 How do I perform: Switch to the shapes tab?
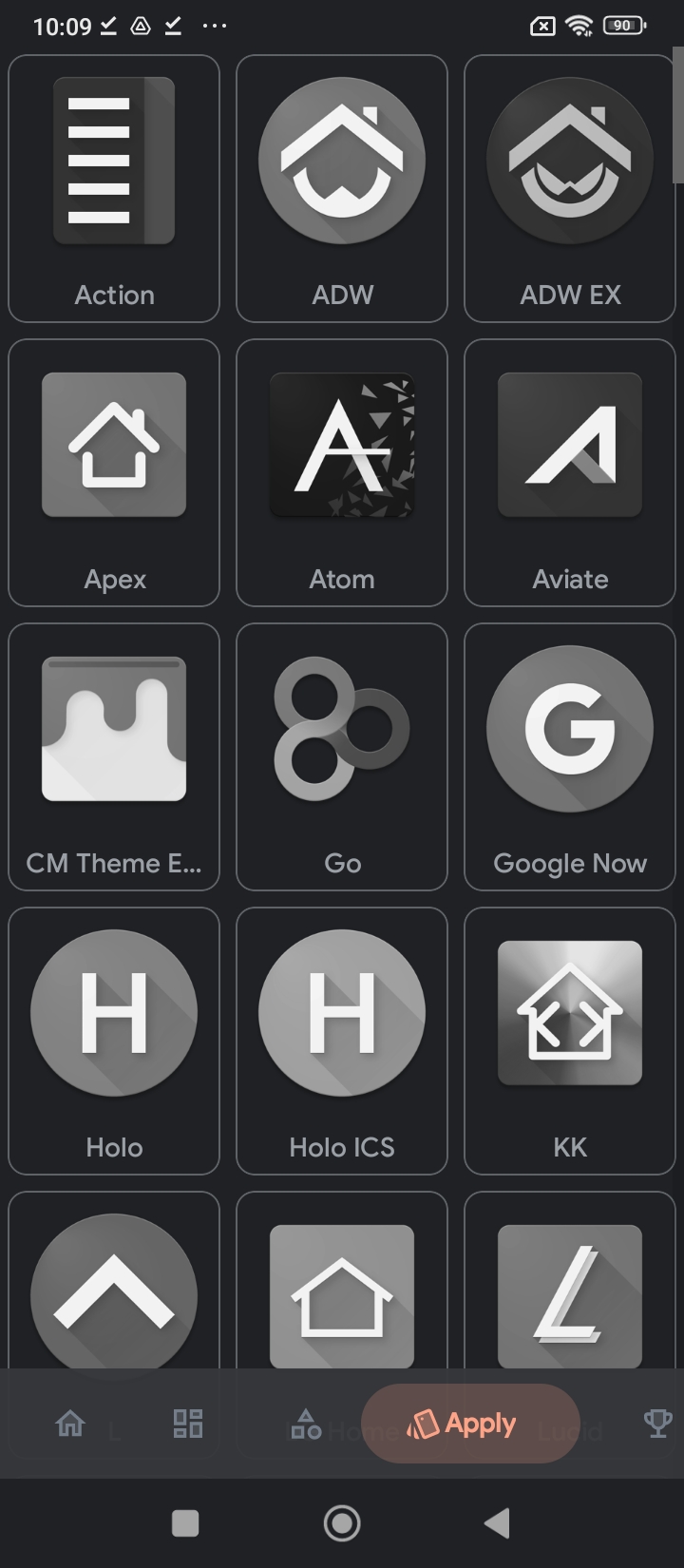tap(306, 1423)
